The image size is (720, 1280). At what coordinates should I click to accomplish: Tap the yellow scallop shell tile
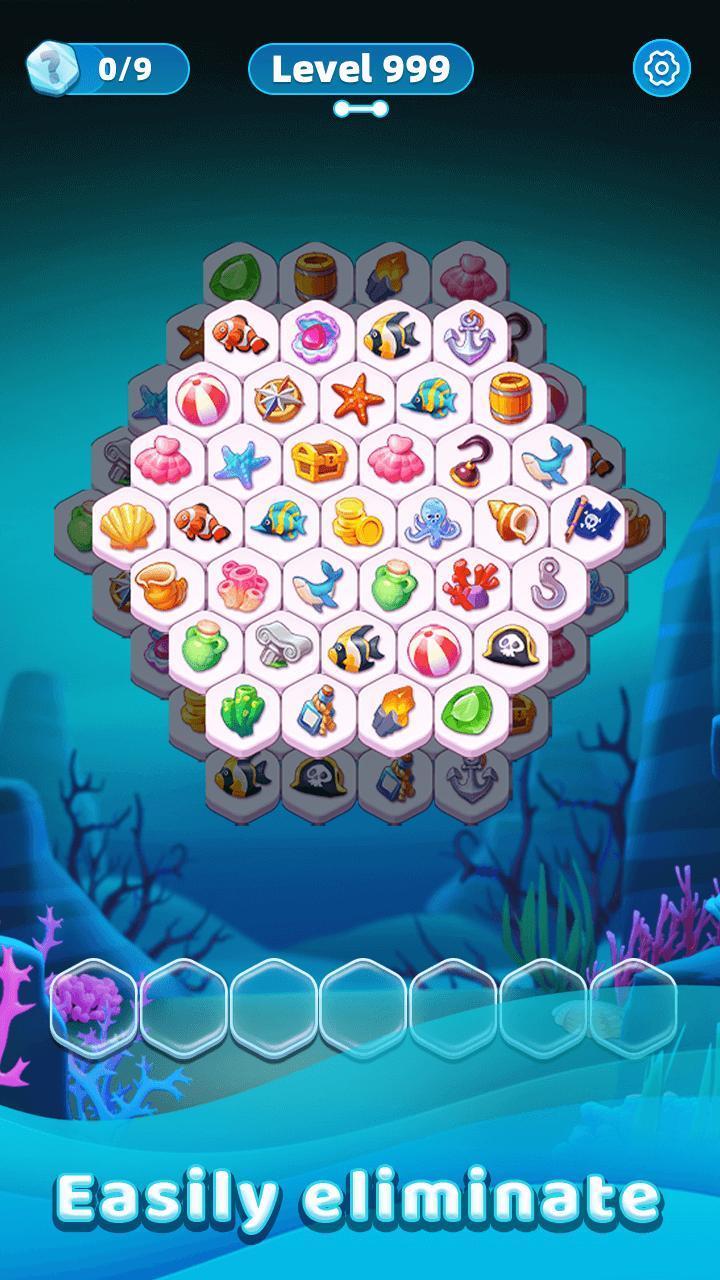click(x=126, y=522)
